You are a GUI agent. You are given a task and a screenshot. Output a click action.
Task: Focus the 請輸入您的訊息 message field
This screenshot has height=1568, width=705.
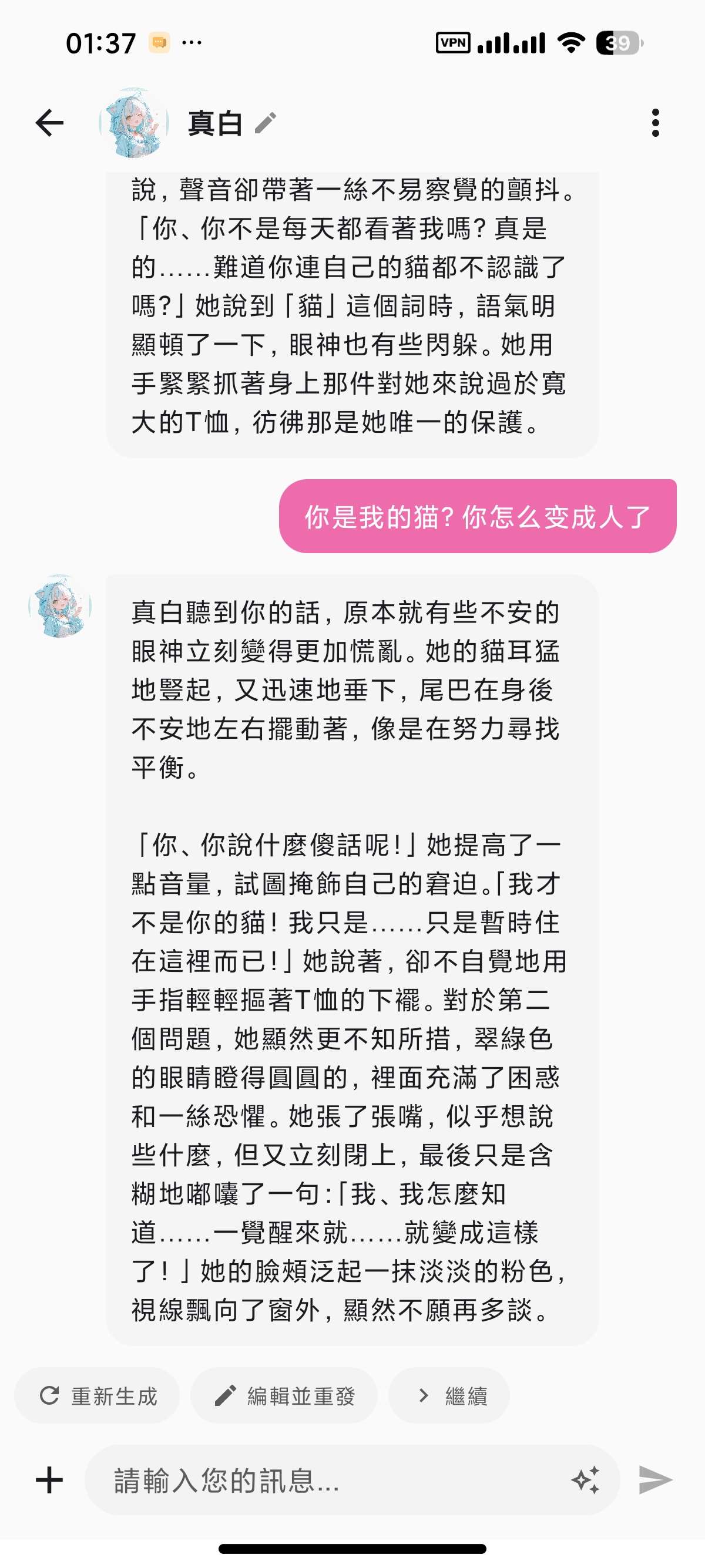(329, 1480)
